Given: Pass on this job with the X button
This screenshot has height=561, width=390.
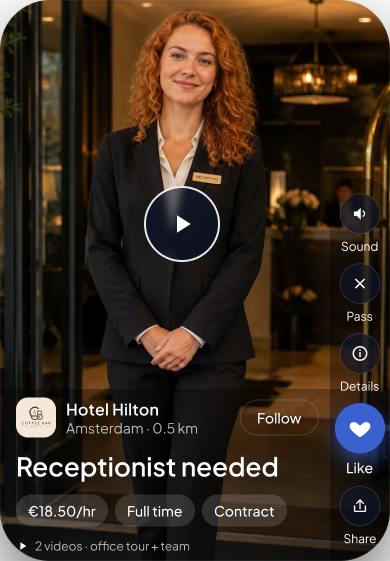Looking at the screenshot, I should click(x=360, y=283).
